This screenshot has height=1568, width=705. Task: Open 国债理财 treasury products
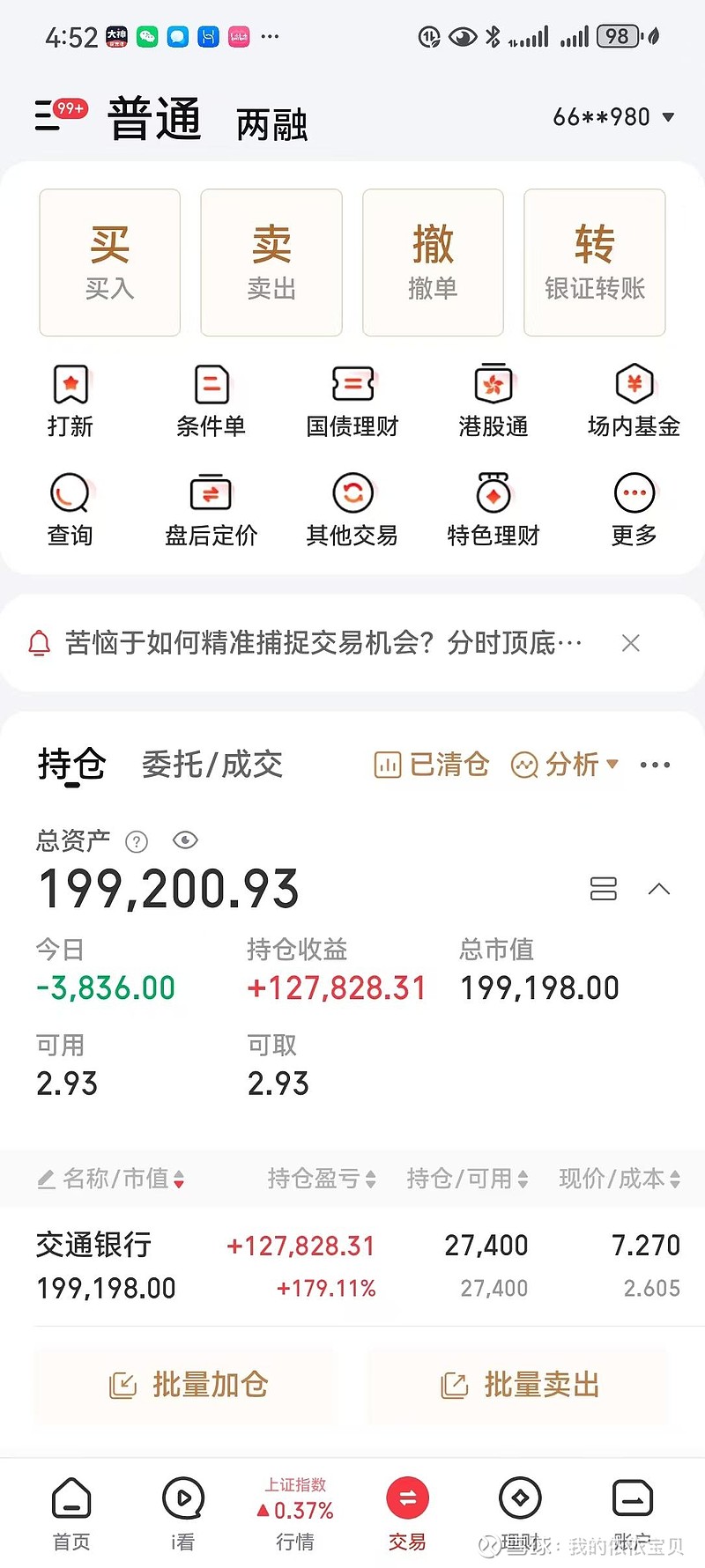click(x=352, y=401)
